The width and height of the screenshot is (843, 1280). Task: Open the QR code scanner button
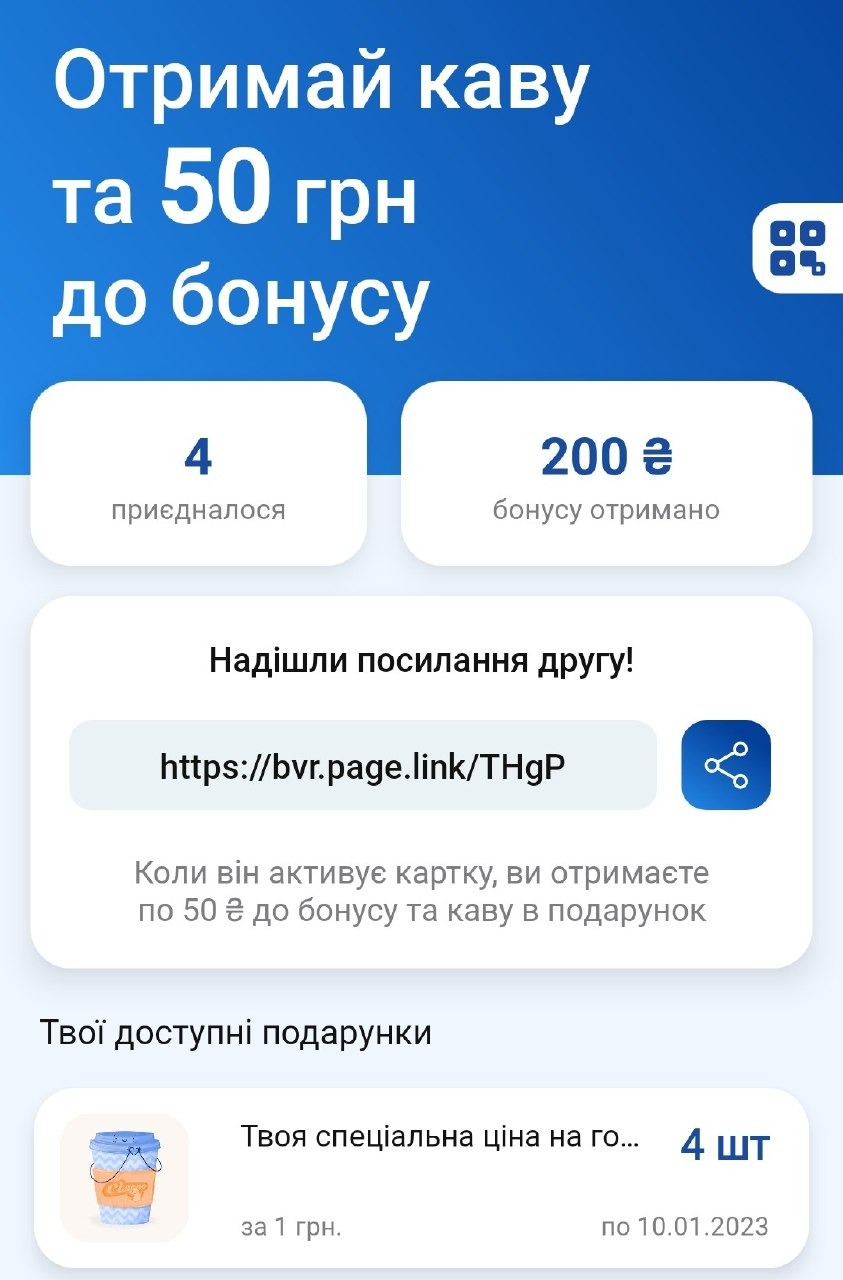tap(798, 248)
